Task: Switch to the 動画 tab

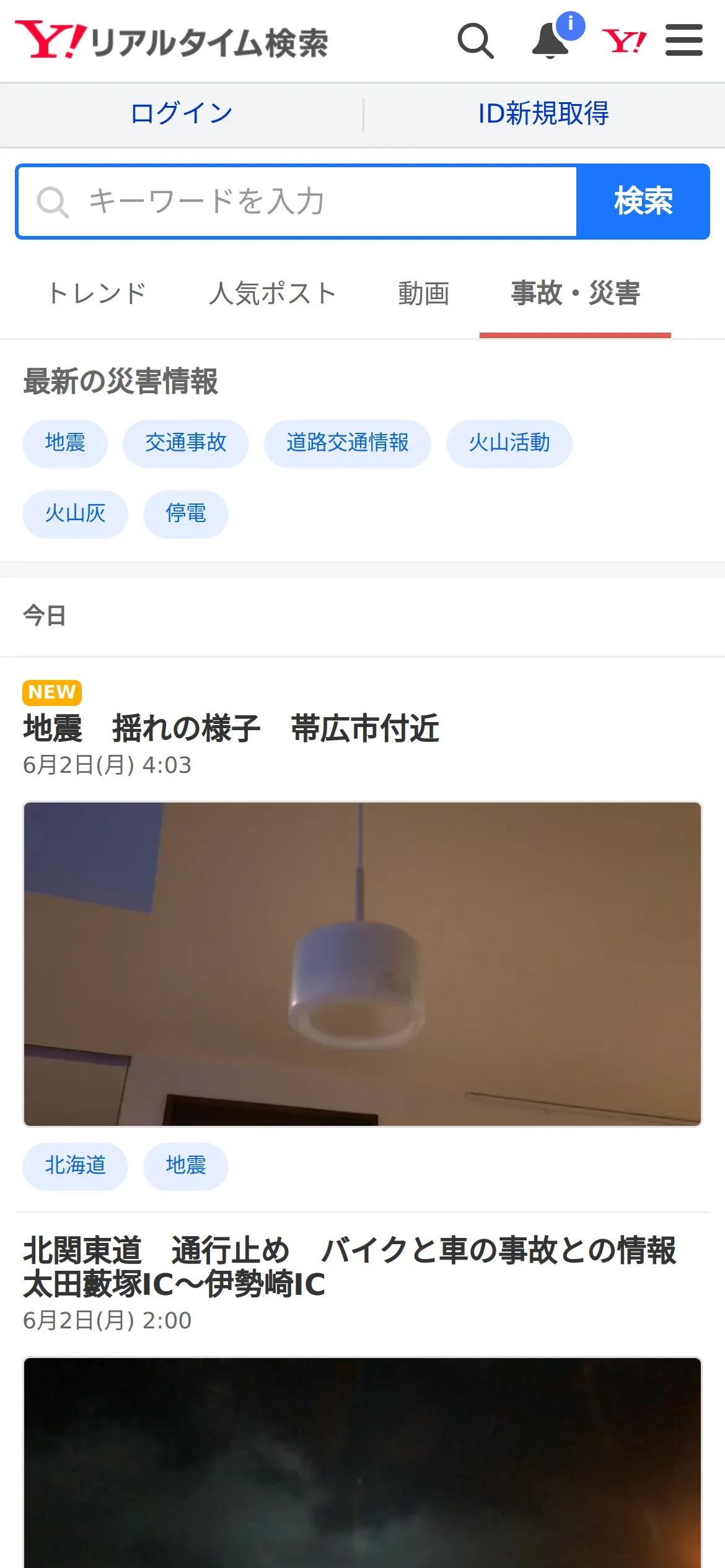Action: tap(423, 294)
